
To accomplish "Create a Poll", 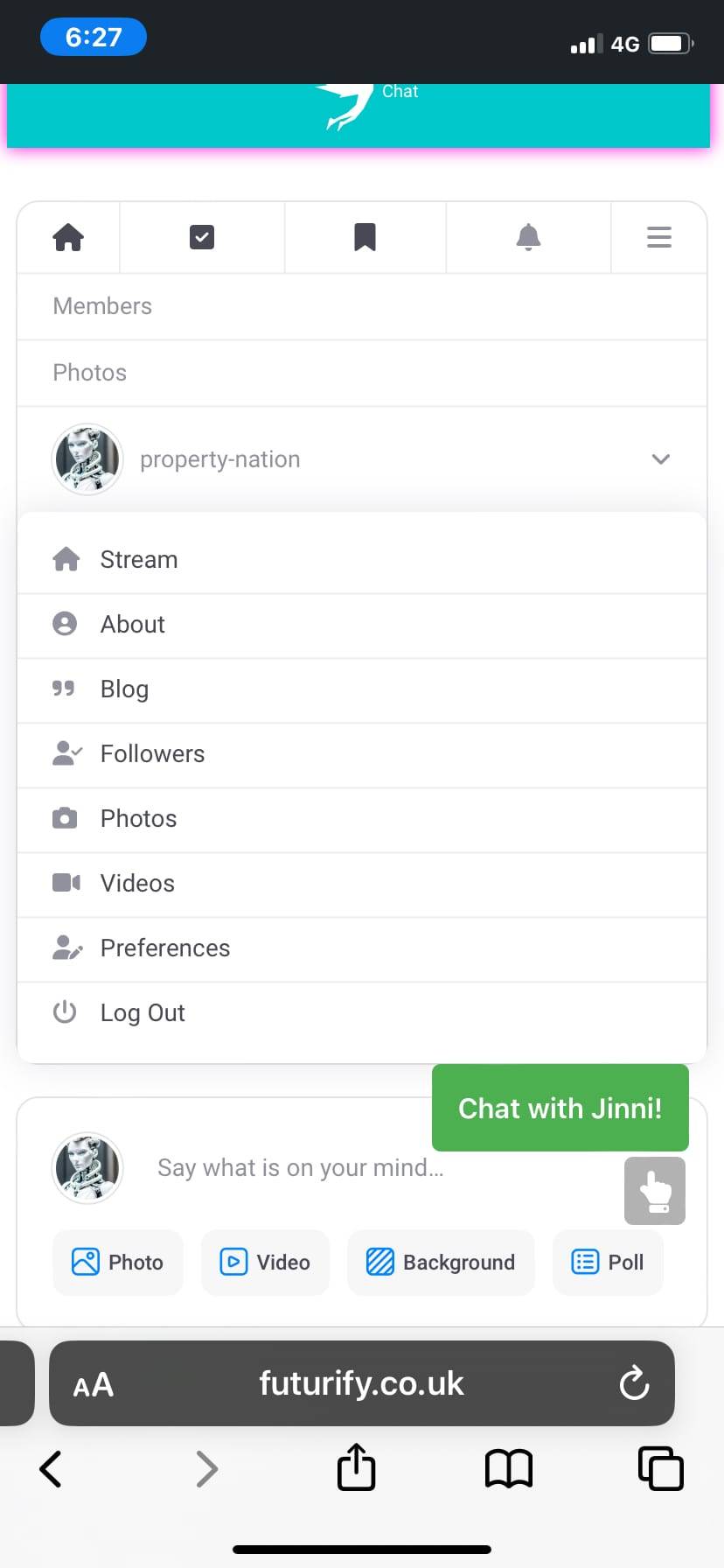I will tap(608, 1263).
